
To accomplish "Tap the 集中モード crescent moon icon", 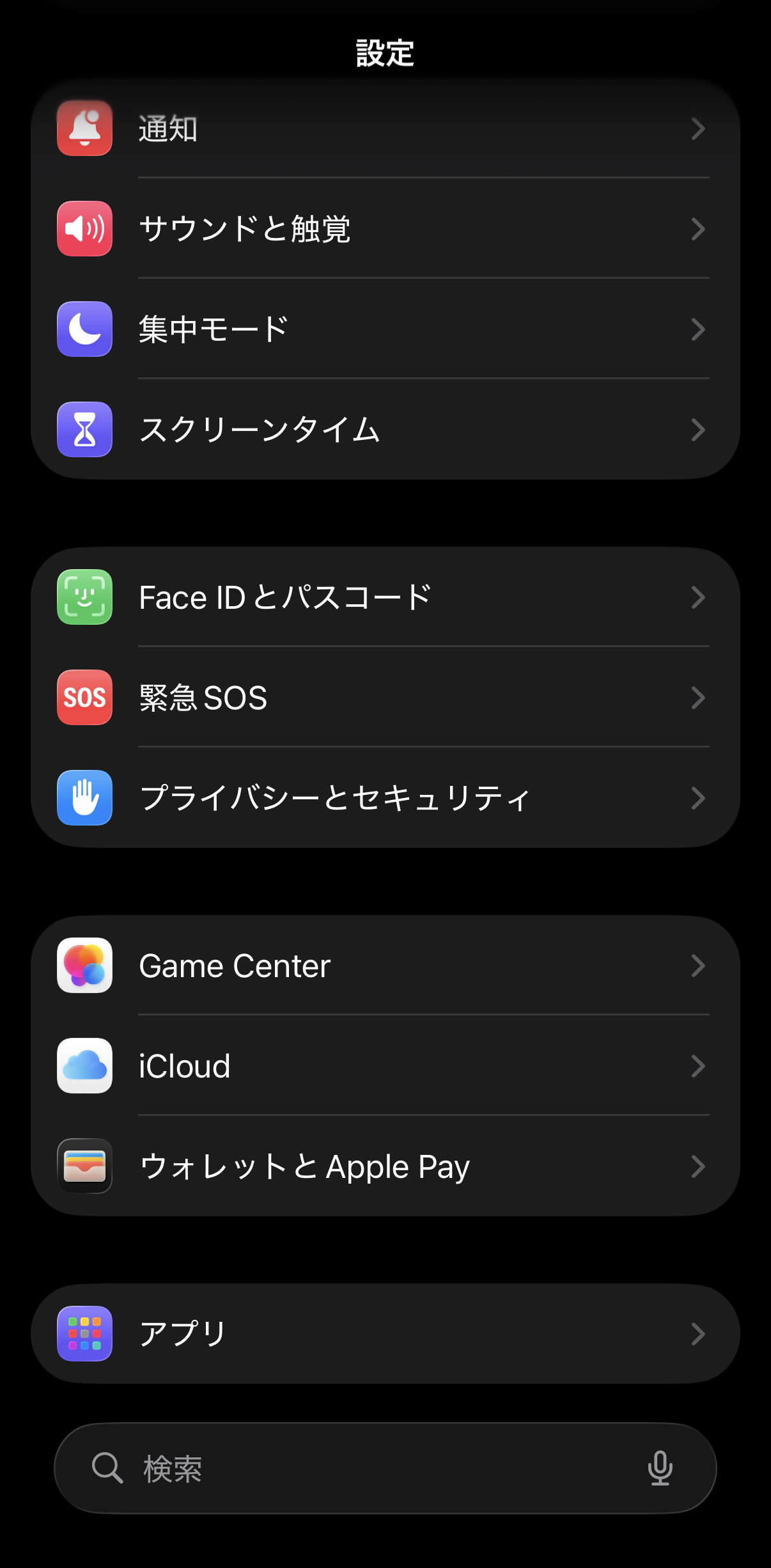I will click(84, 329).
